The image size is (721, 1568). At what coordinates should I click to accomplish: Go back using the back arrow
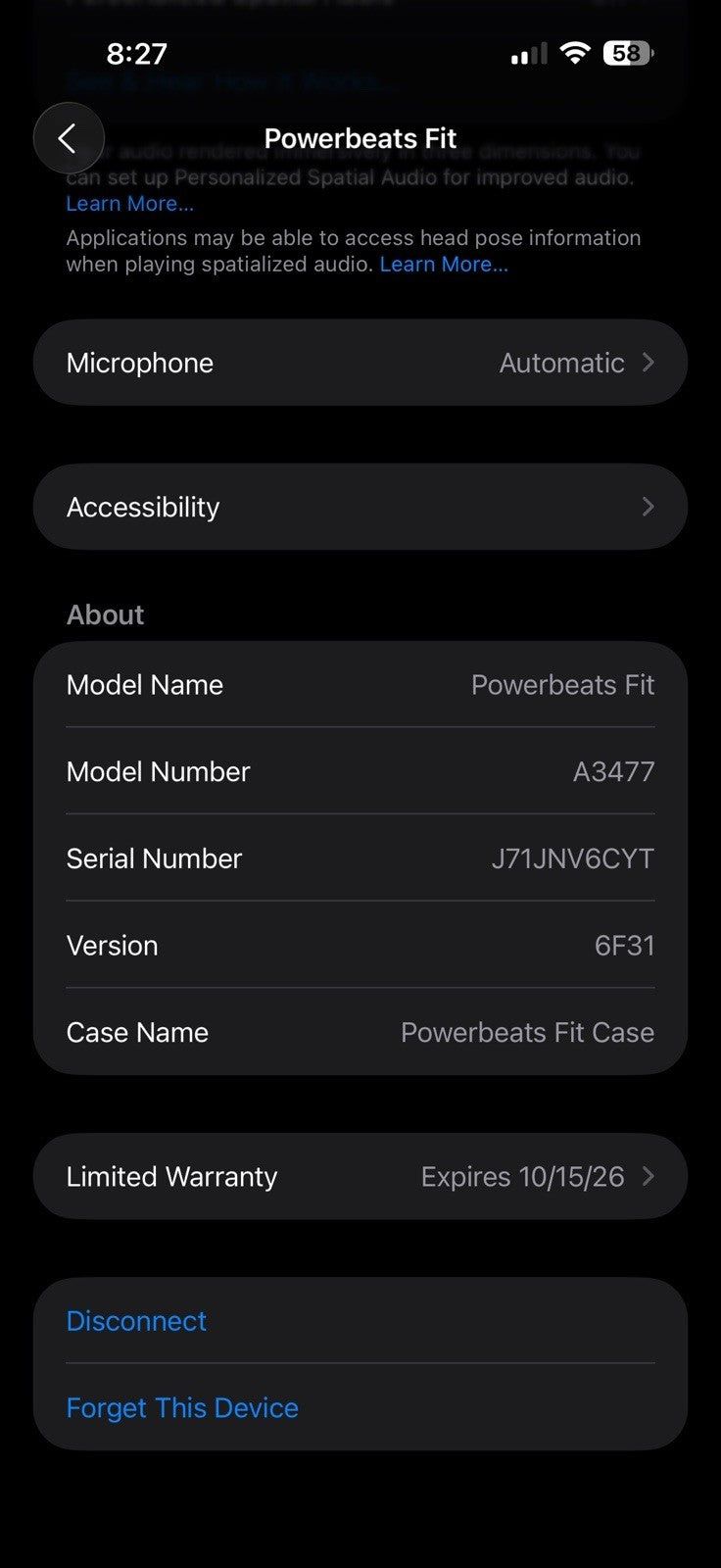68,138
